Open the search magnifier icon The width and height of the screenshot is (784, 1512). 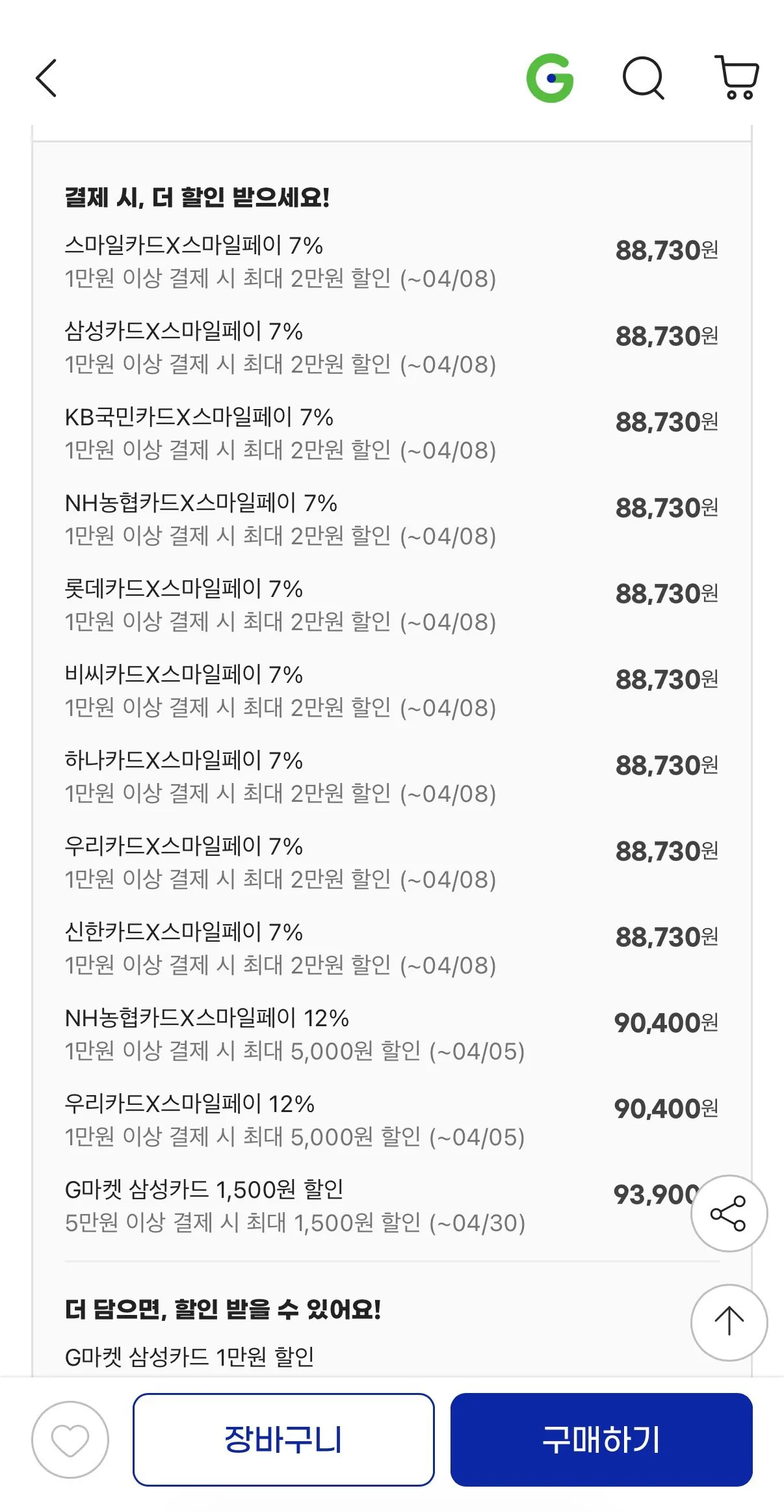[x=644, y=79]
